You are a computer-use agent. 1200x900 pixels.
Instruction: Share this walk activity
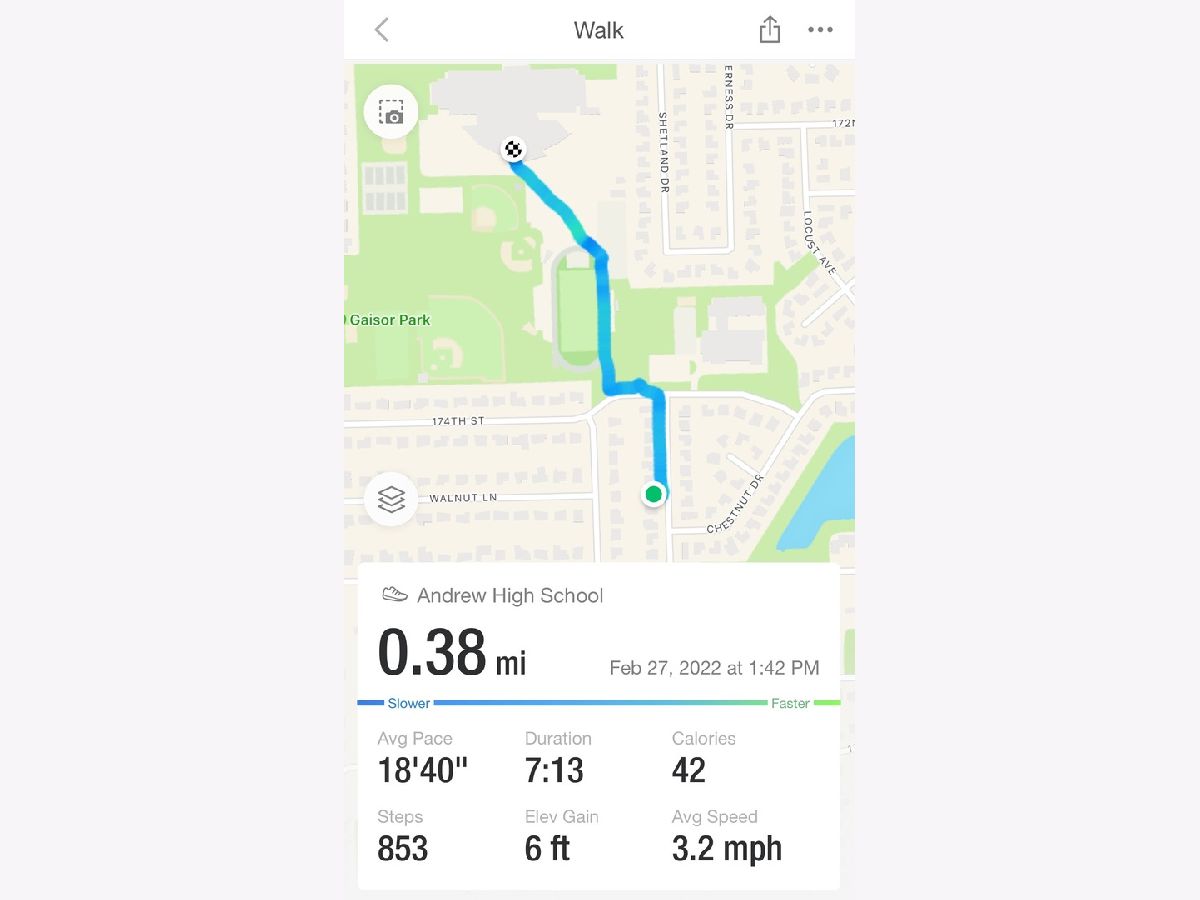[x=769, y=30]
